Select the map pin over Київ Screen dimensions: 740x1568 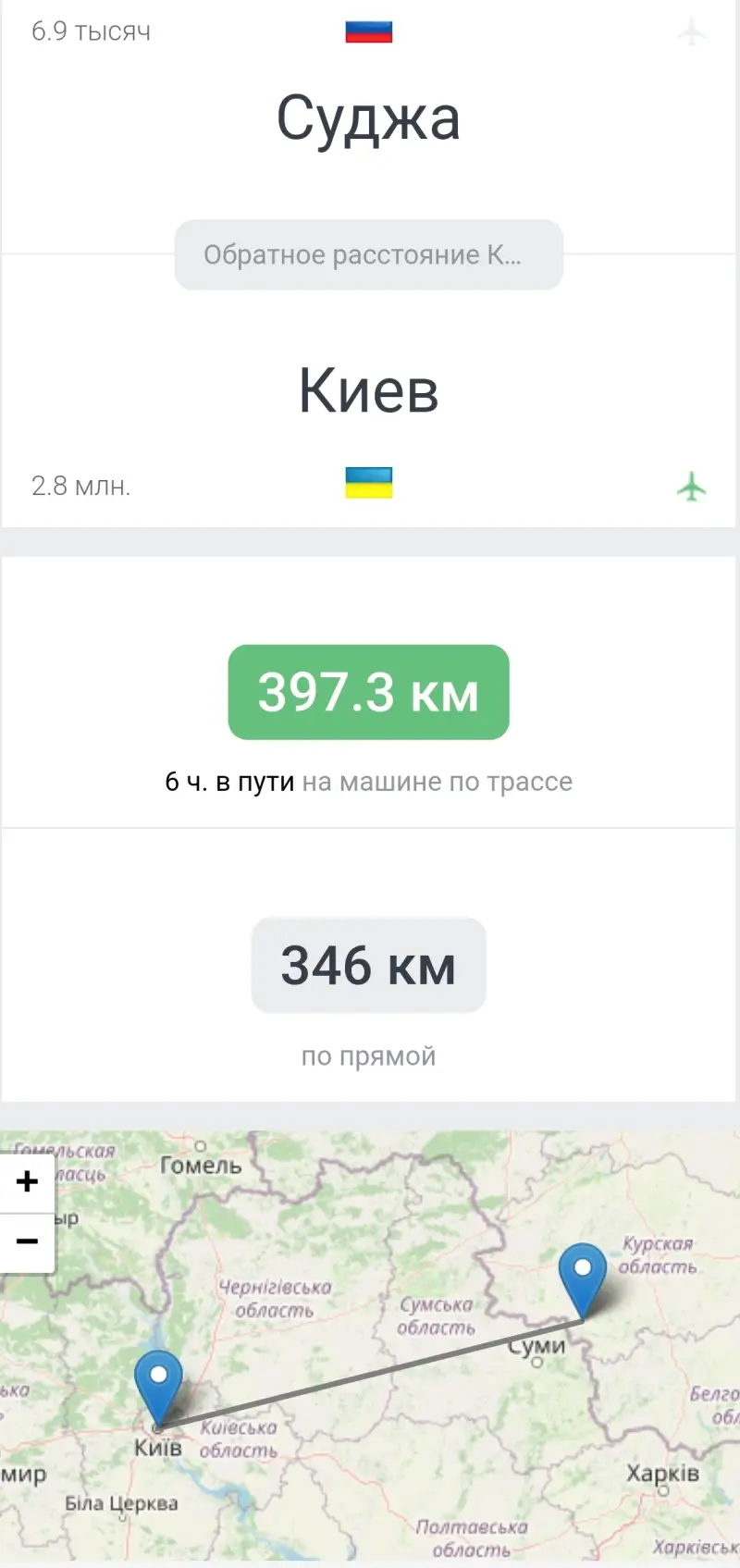(158, 1385)
